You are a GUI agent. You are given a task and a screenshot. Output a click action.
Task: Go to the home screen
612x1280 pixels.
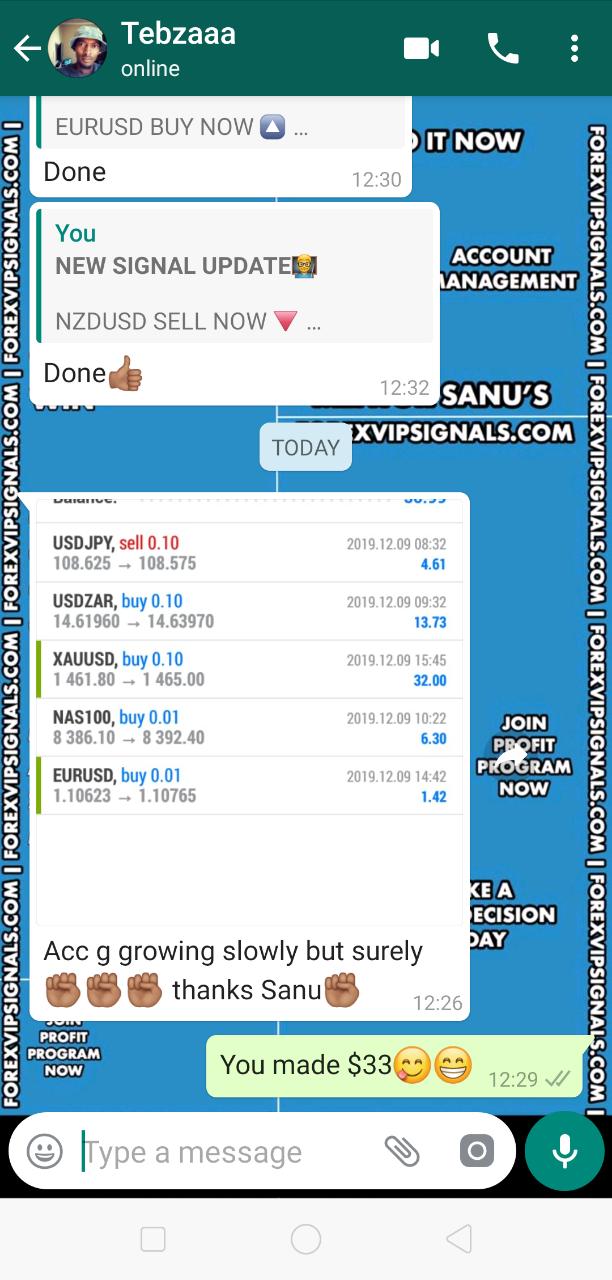click(x=306, y=1240)
